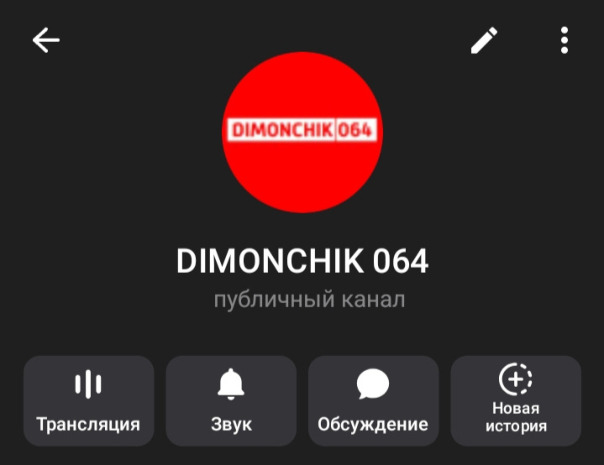Go back with the arrow icon
This screenshot has height=465, width=604.
pyautogui.click(x=46, y=40)
